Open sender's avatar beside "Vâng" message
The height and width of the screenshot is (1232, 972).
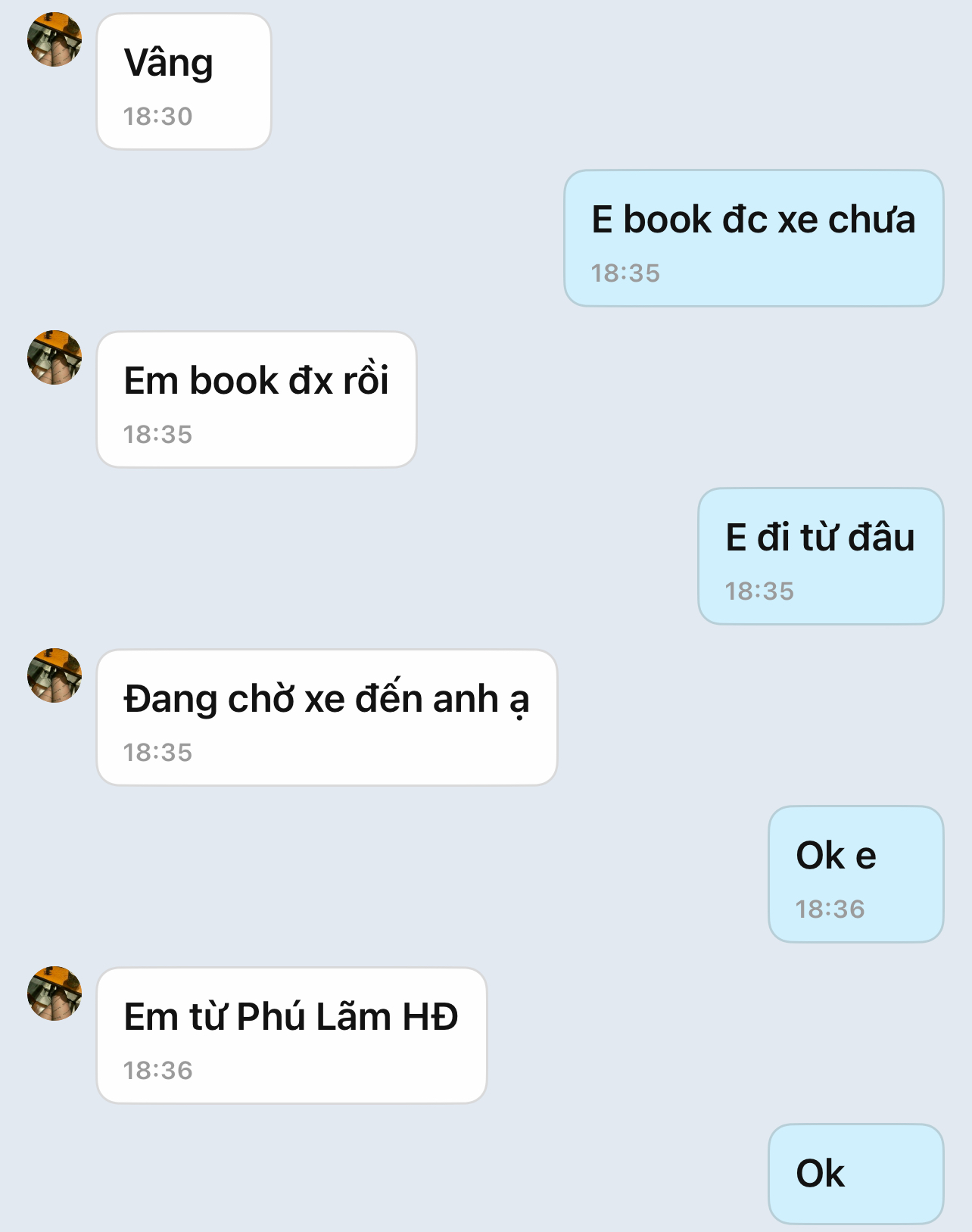(x=55, y=39)
